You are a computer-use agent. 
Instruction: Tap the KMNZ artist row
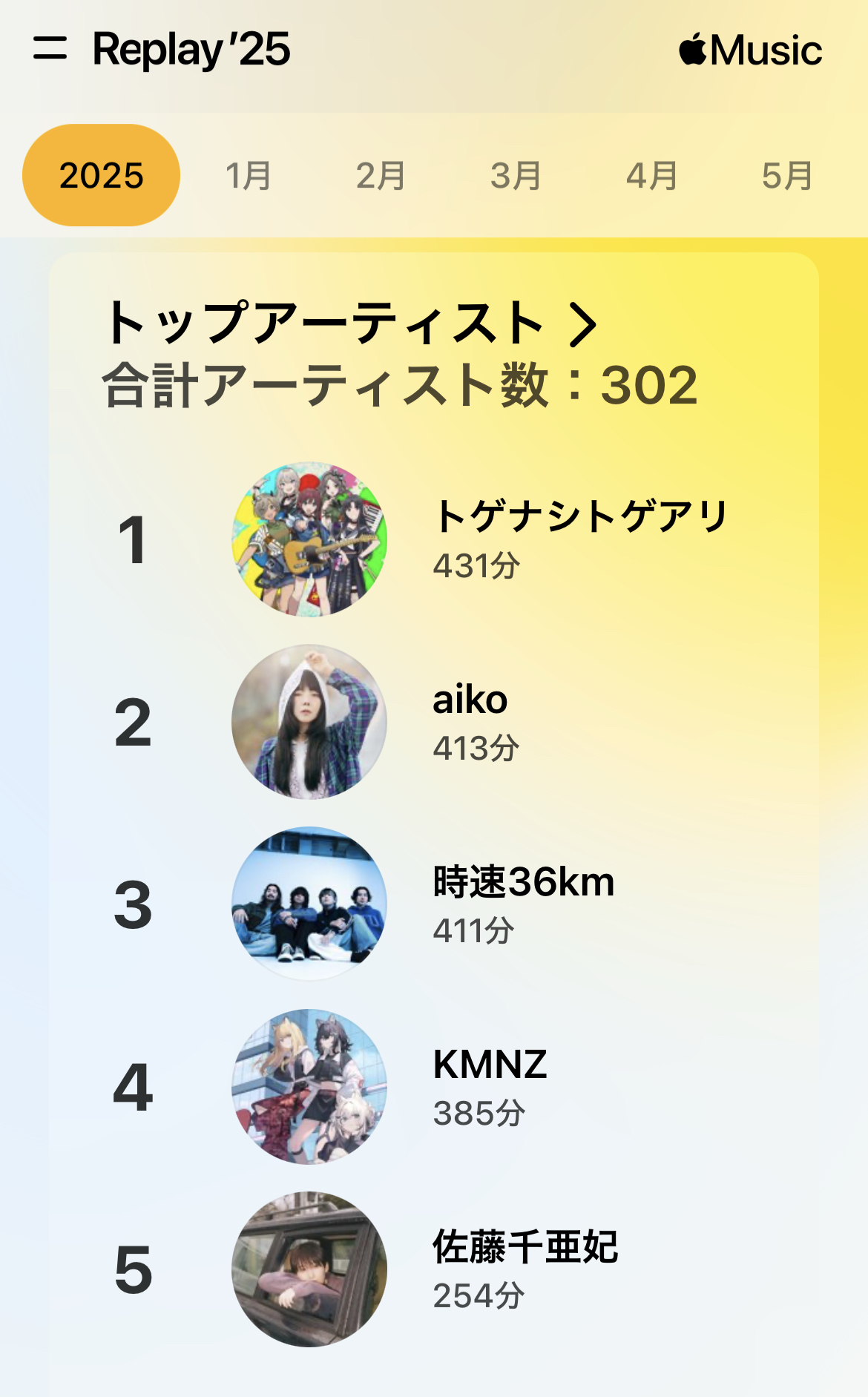pyautogui.click(x=490, y=1065)
